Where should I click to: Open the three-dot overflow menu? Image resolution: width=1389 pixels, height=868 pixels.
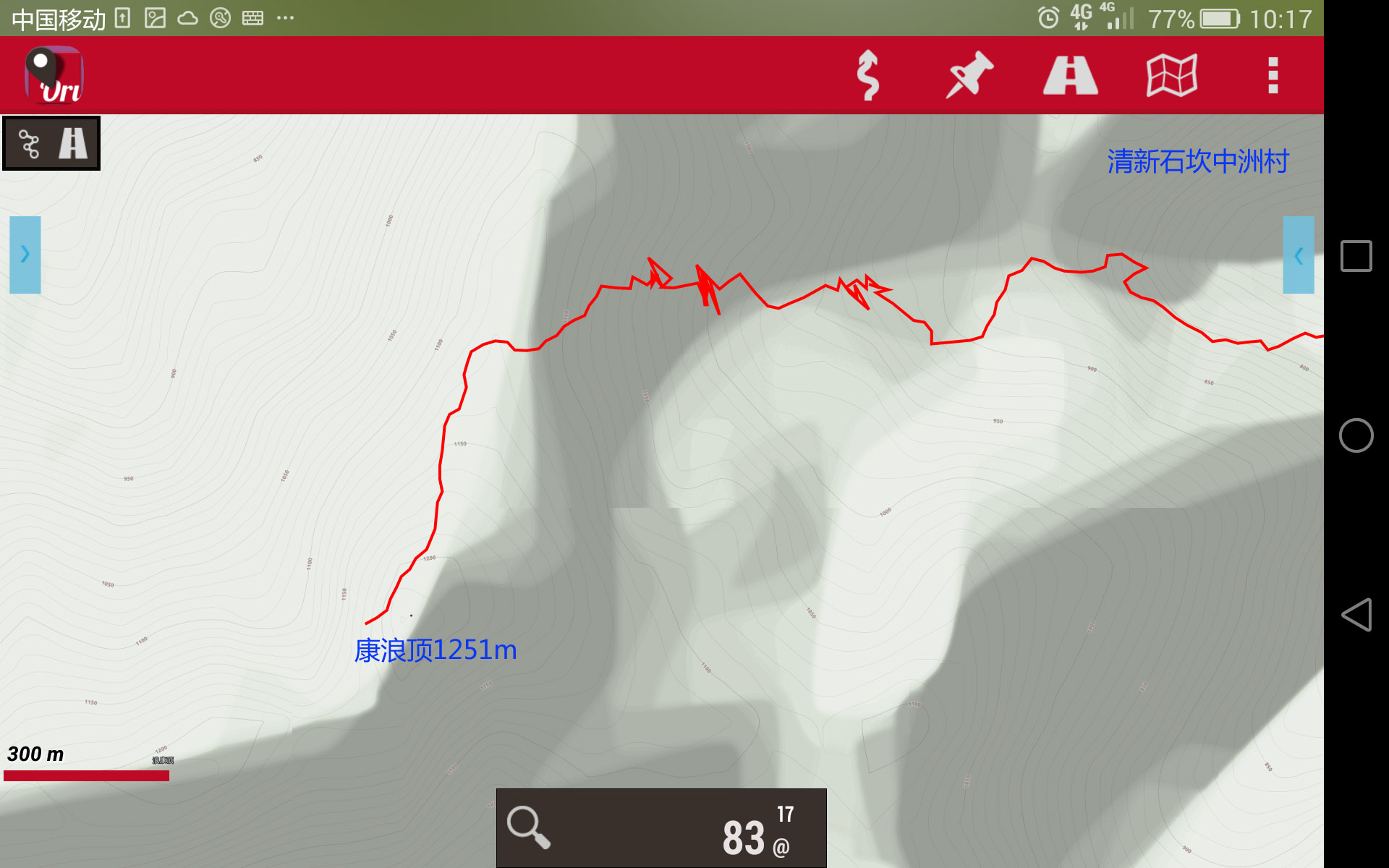click(x=1273, y=75)
